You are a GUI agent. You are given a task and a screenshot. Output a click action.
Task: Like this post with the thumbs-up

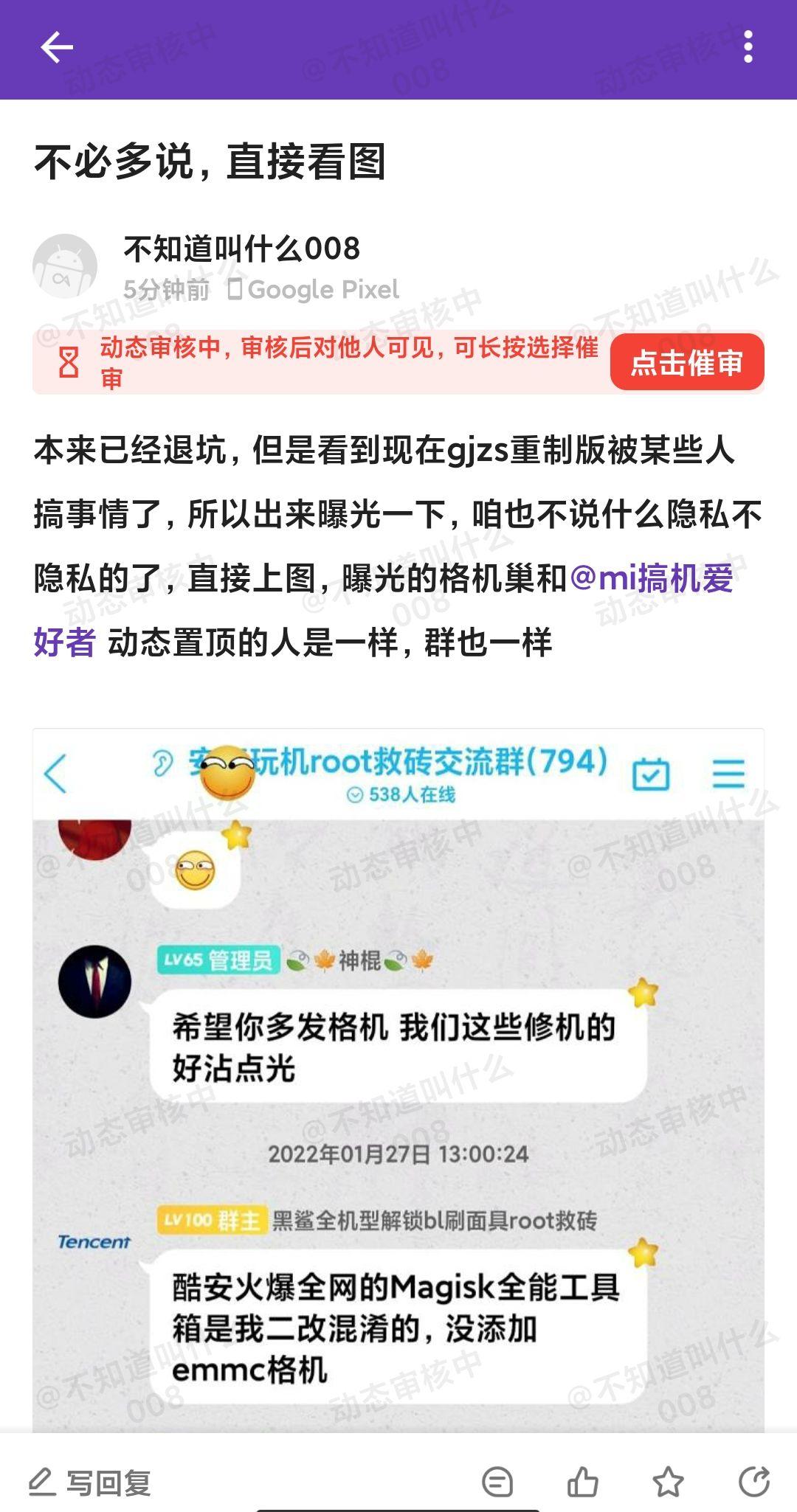pos(583,1482)
